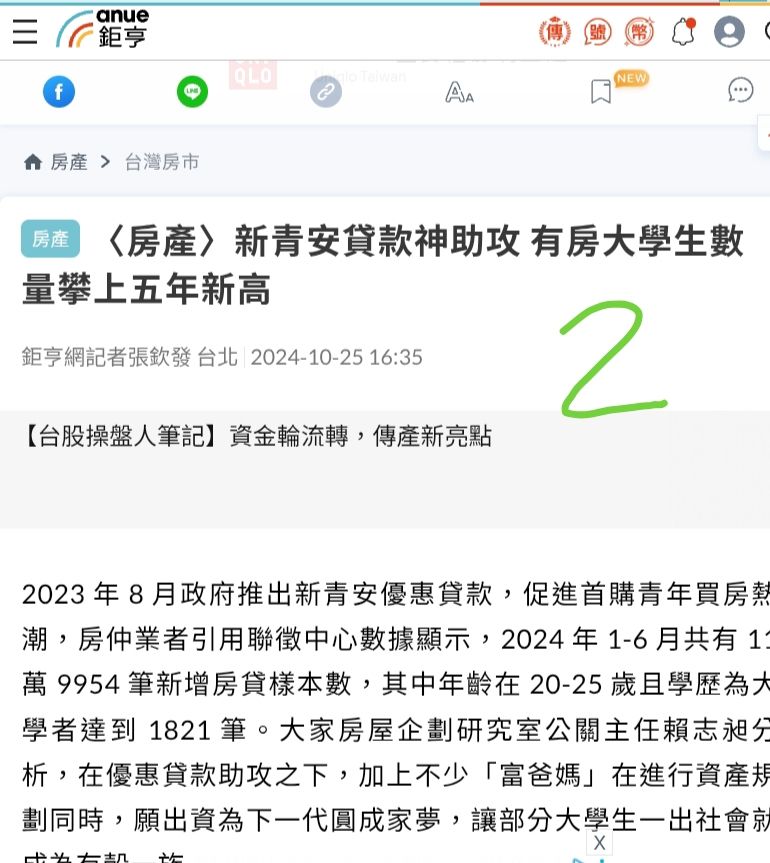Screen dimensions: 770x863
Task: Open the comments bubble
Action: [740, 91]
